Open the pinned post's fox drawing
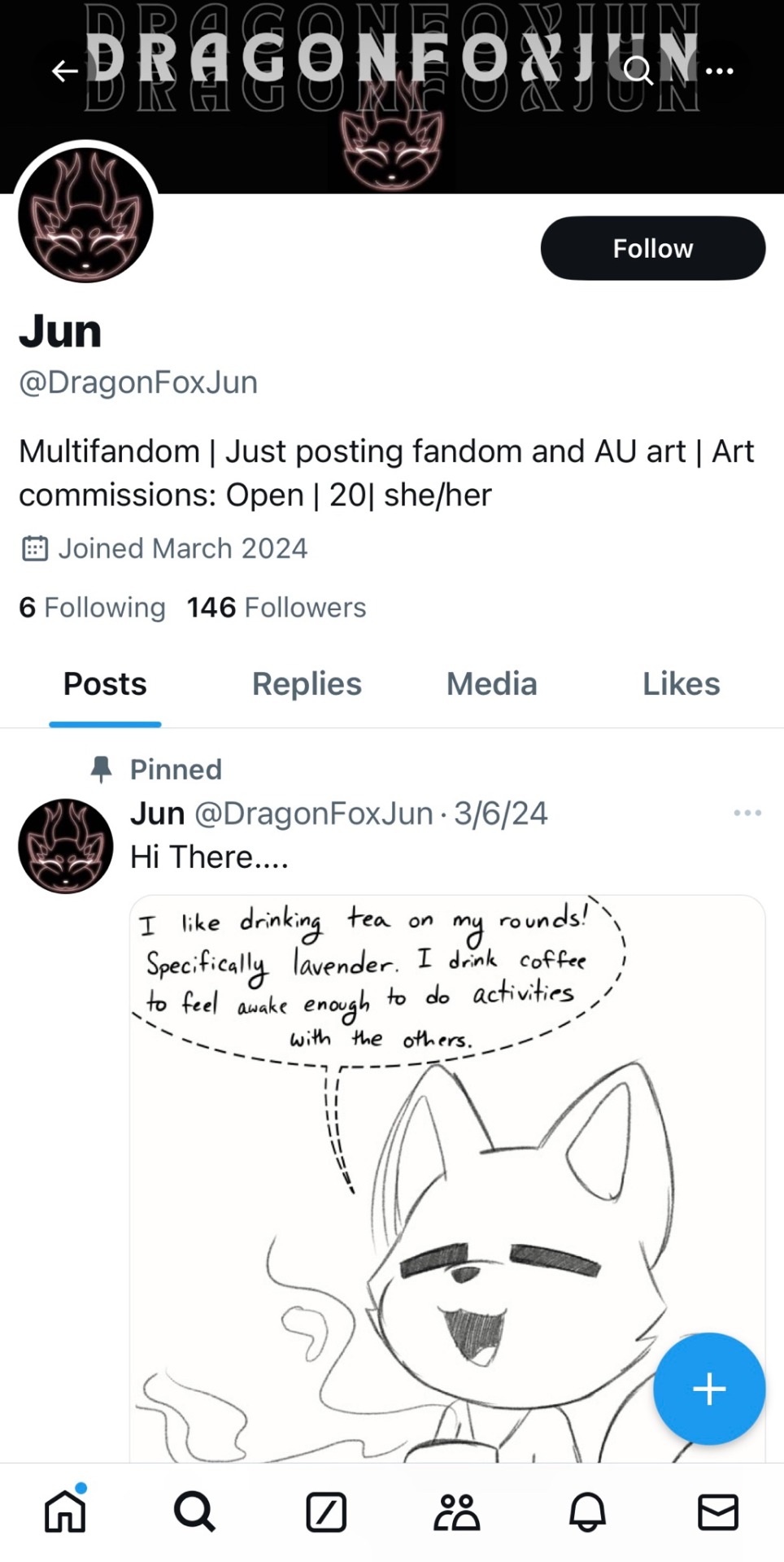 447,1180
